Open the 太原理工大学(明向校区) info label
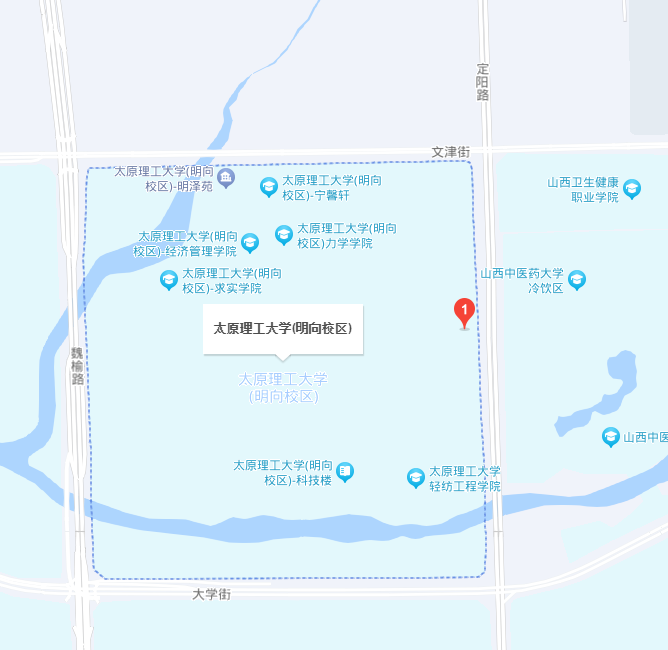The image size is (668, 650). pyautogui.click(x=283, y=327)
